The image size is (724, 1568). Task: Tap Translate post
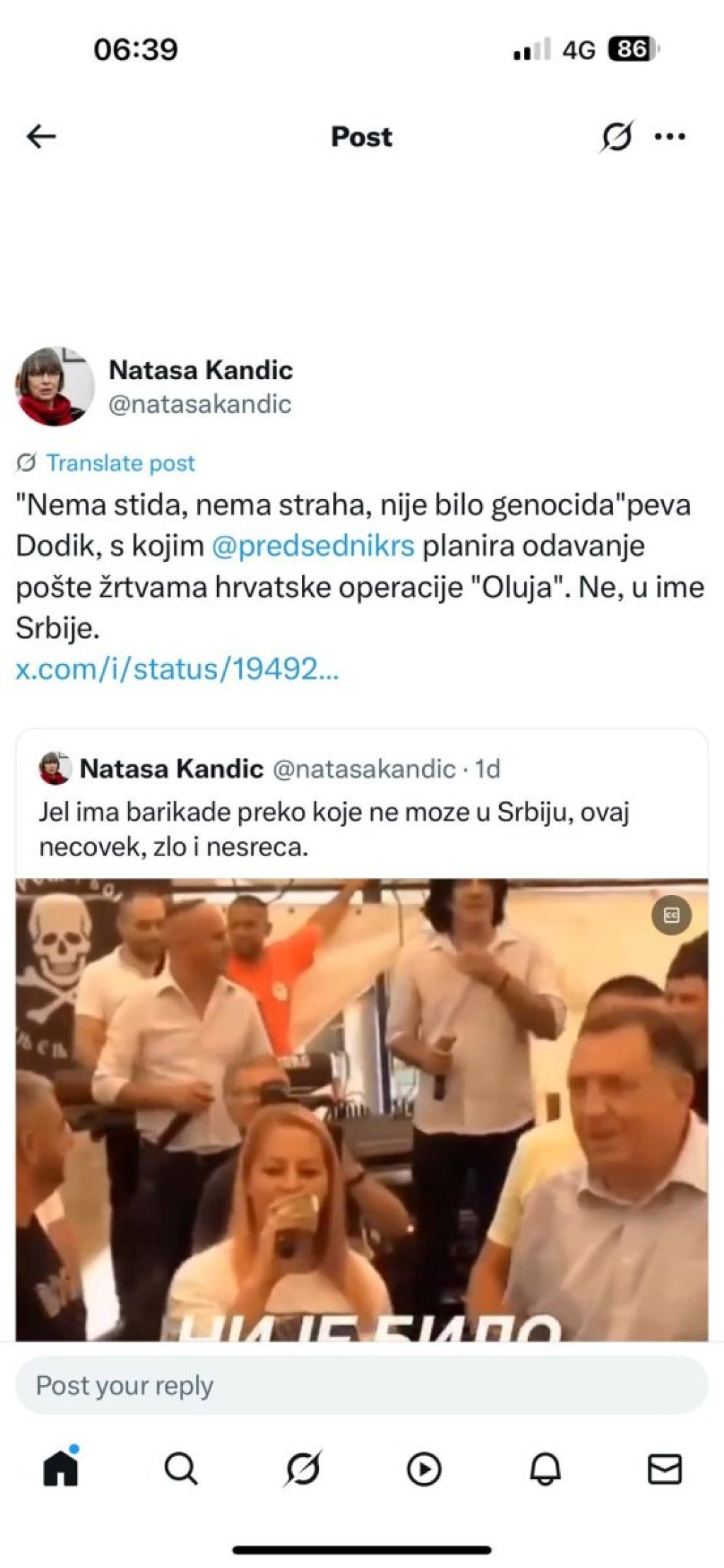(119, 463)
